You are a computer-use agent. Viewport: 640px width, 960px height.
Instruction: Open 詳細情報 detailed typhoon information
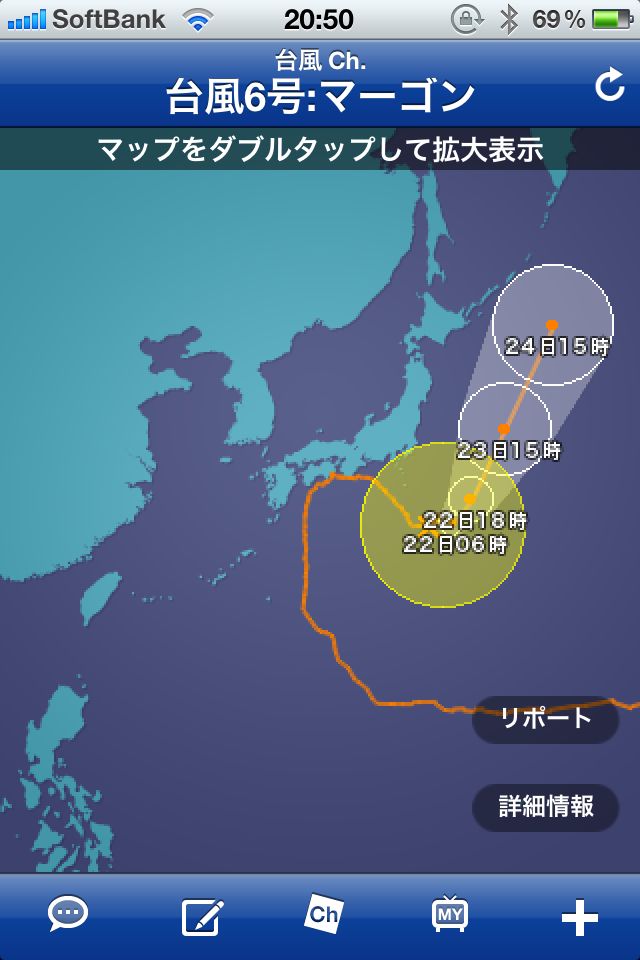click(546, 806)
